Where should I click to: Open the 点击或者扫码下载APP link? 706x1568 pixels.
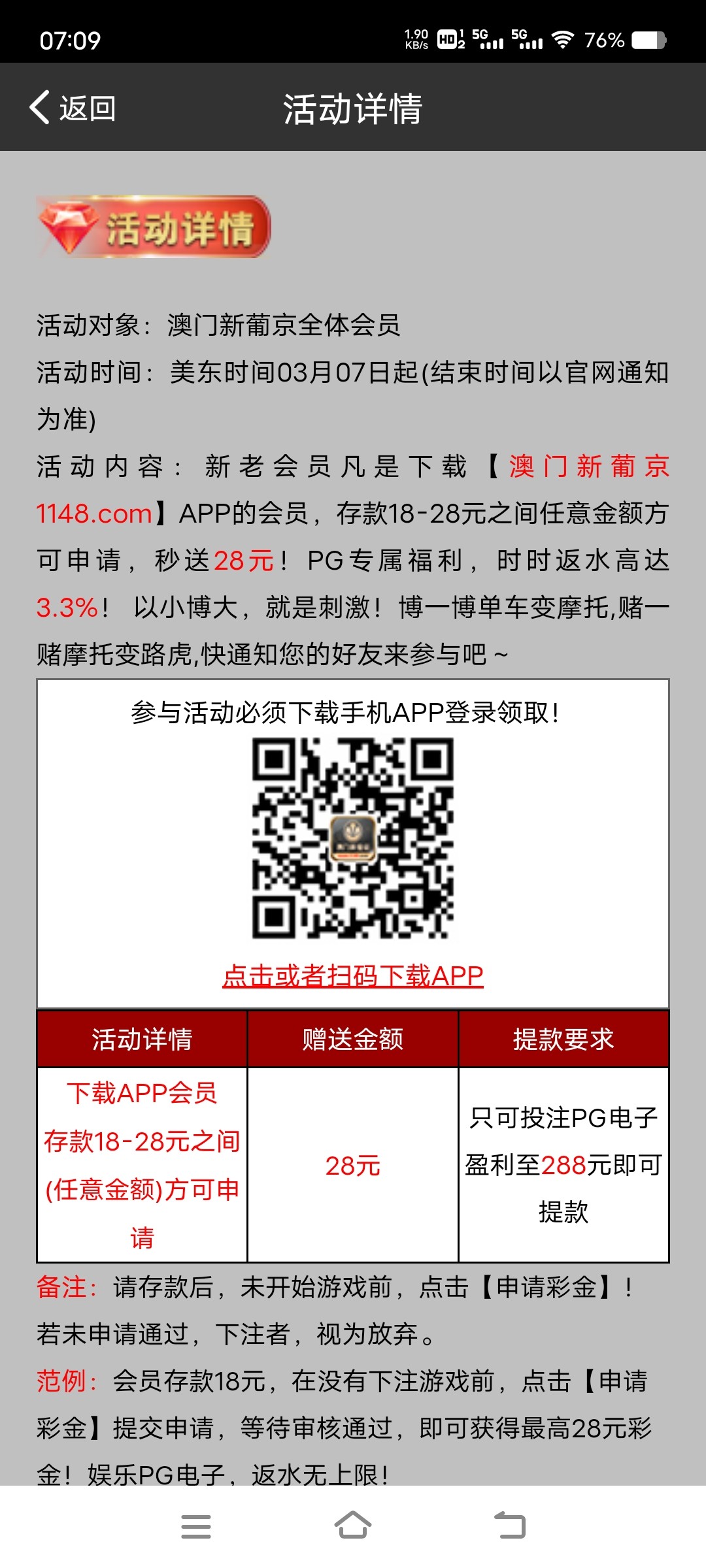click(353, 976)
